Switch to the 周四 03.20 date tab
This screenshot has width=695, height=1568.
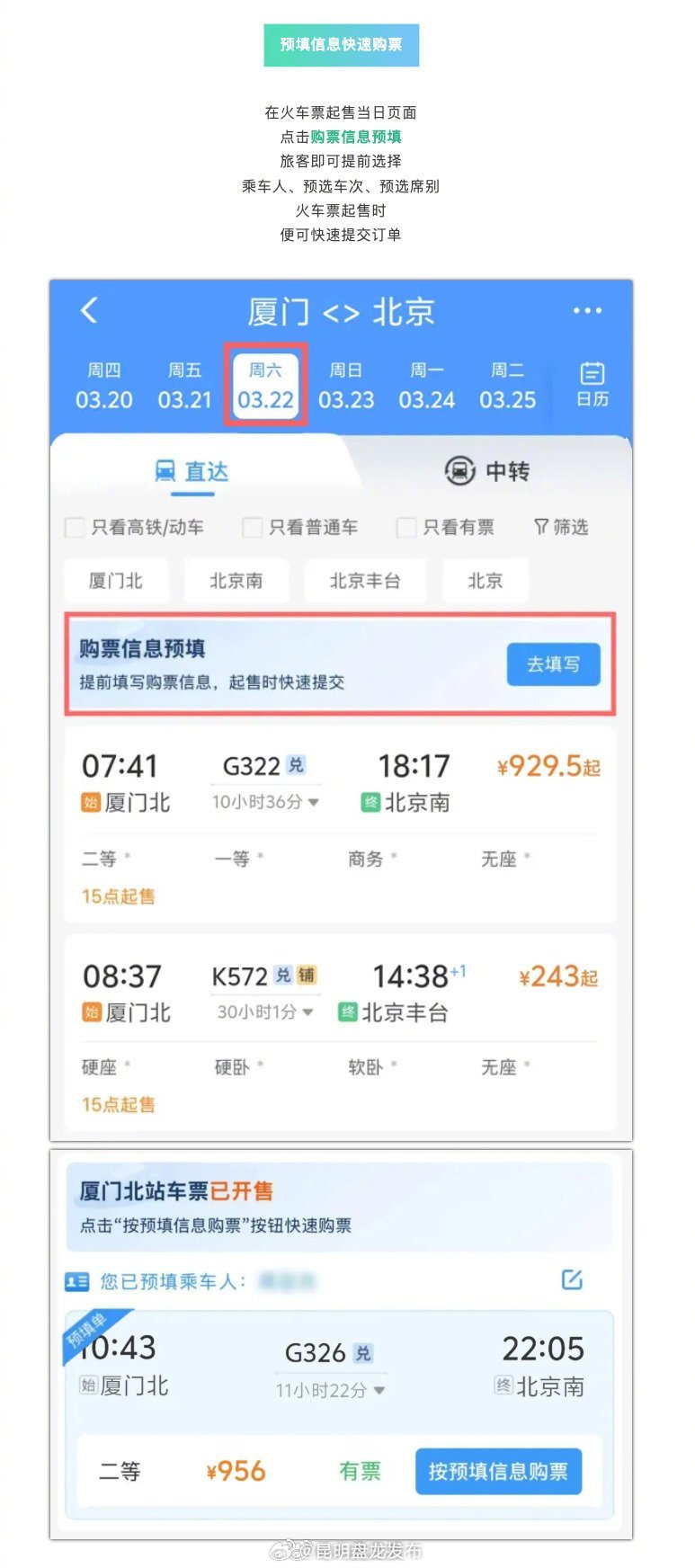coord(103,385)
